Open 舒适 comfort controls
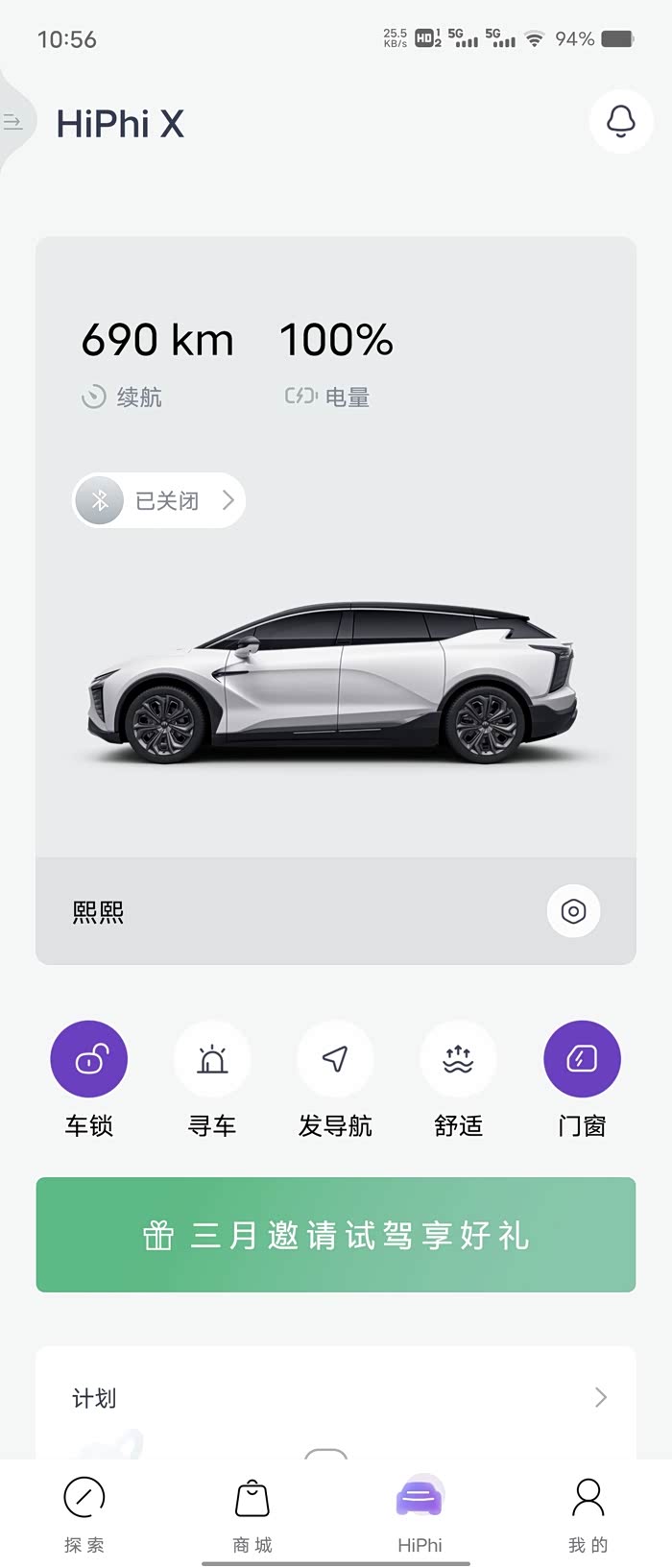 (x=458, y=1059)
